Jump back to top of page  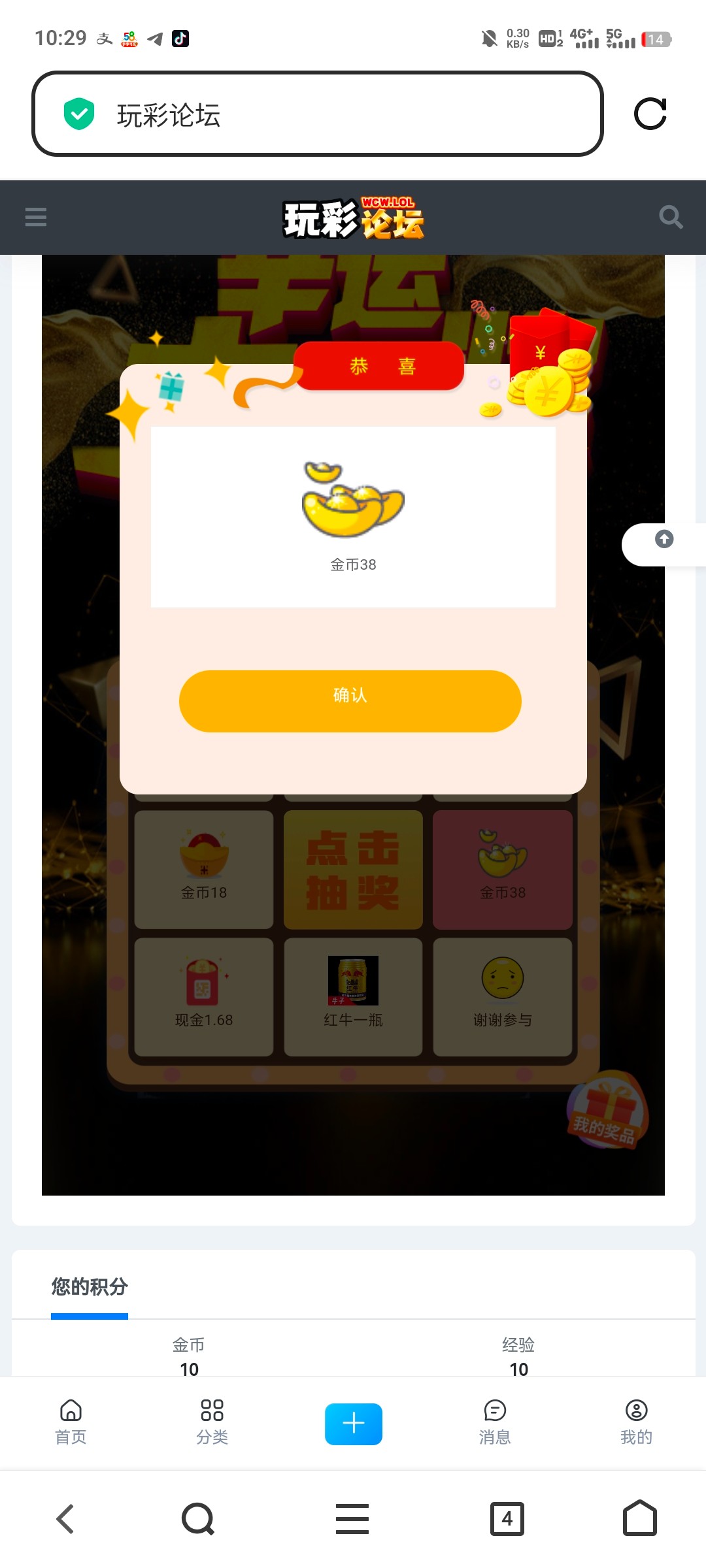click(664, 540)
